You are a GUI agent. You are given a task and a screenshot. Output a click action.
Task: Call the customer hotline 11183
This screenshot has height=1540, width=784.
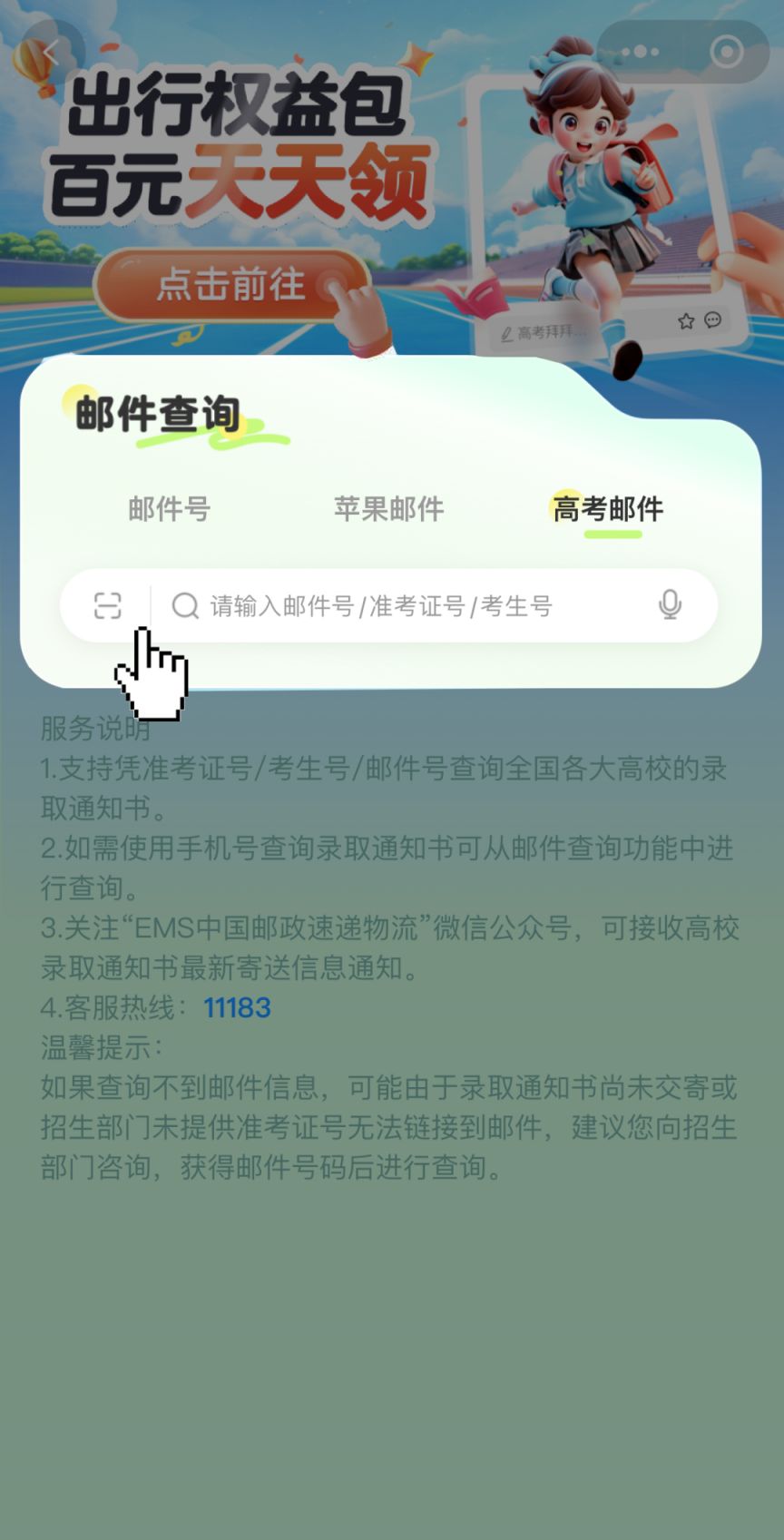[237, 1008]
